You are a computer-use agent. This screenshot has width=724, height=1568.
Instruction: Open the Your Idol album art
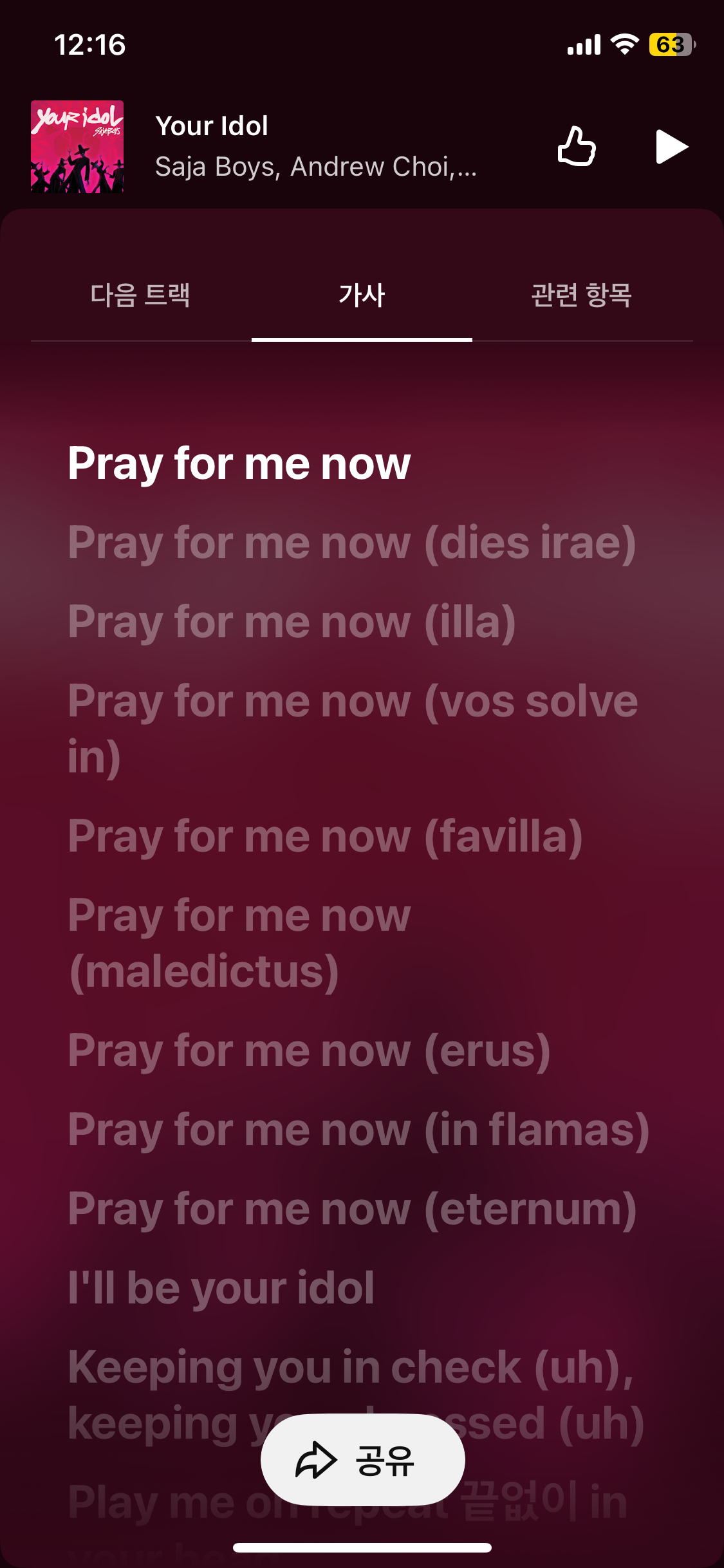[x=77, y=147]
